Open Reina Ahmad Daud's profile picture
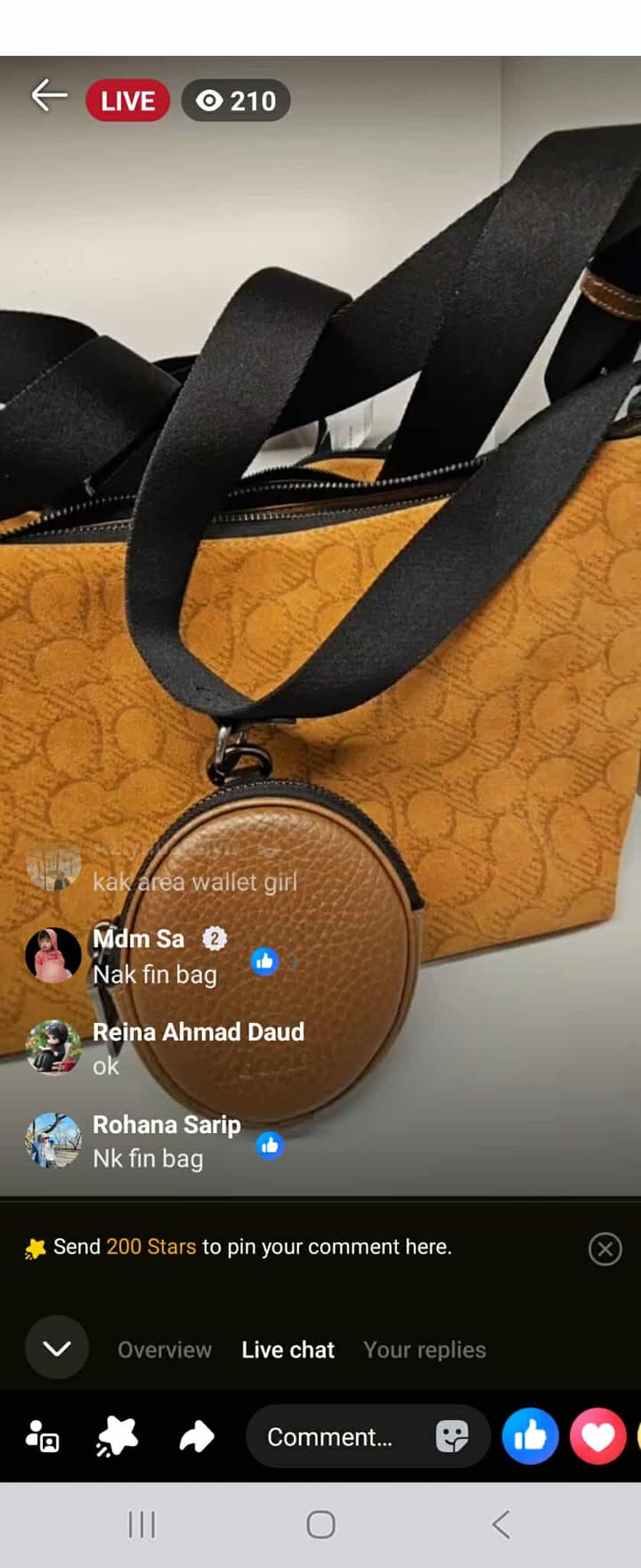641x1568 pixels. coord(53,1047)
